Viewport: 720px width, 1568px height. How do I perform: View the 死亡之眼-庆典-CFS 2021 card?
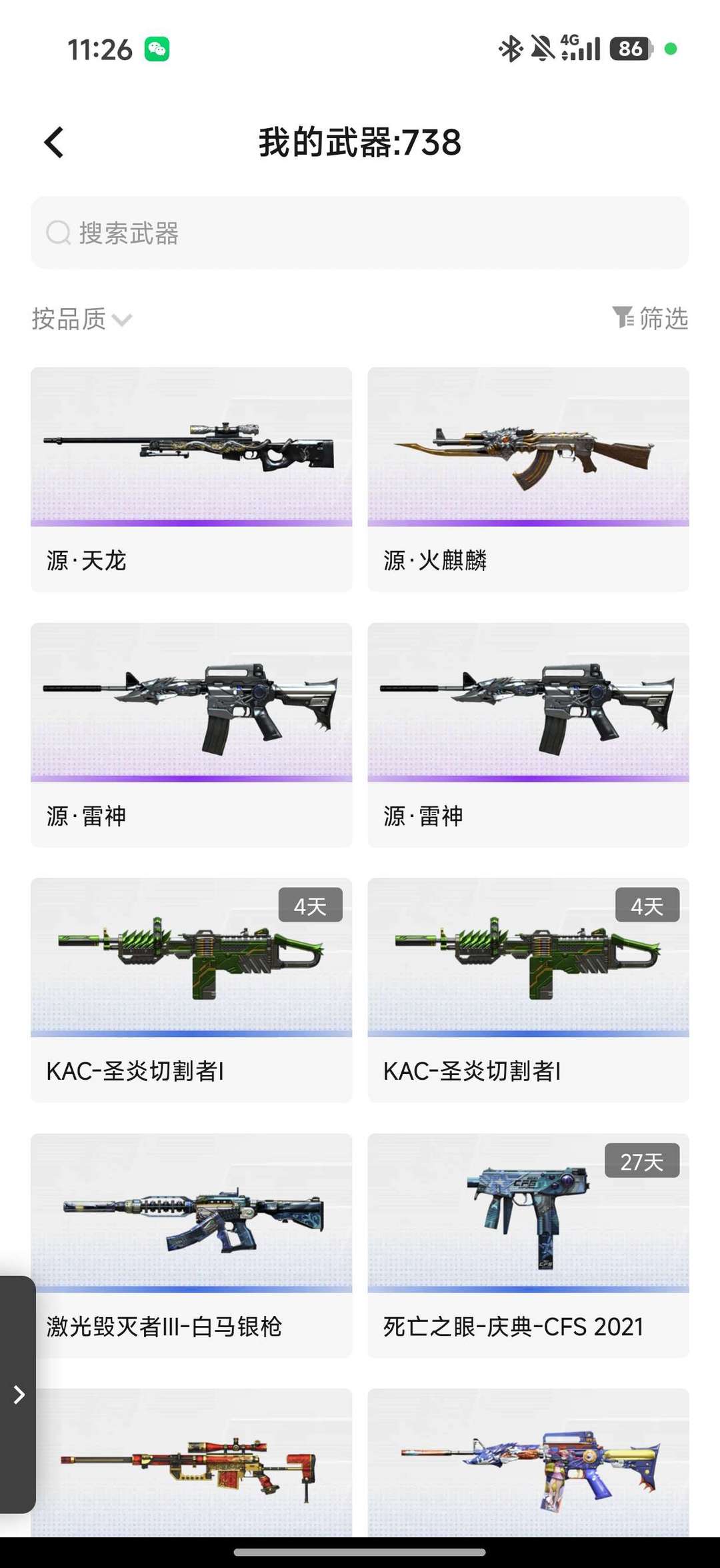pos(528,1245)
